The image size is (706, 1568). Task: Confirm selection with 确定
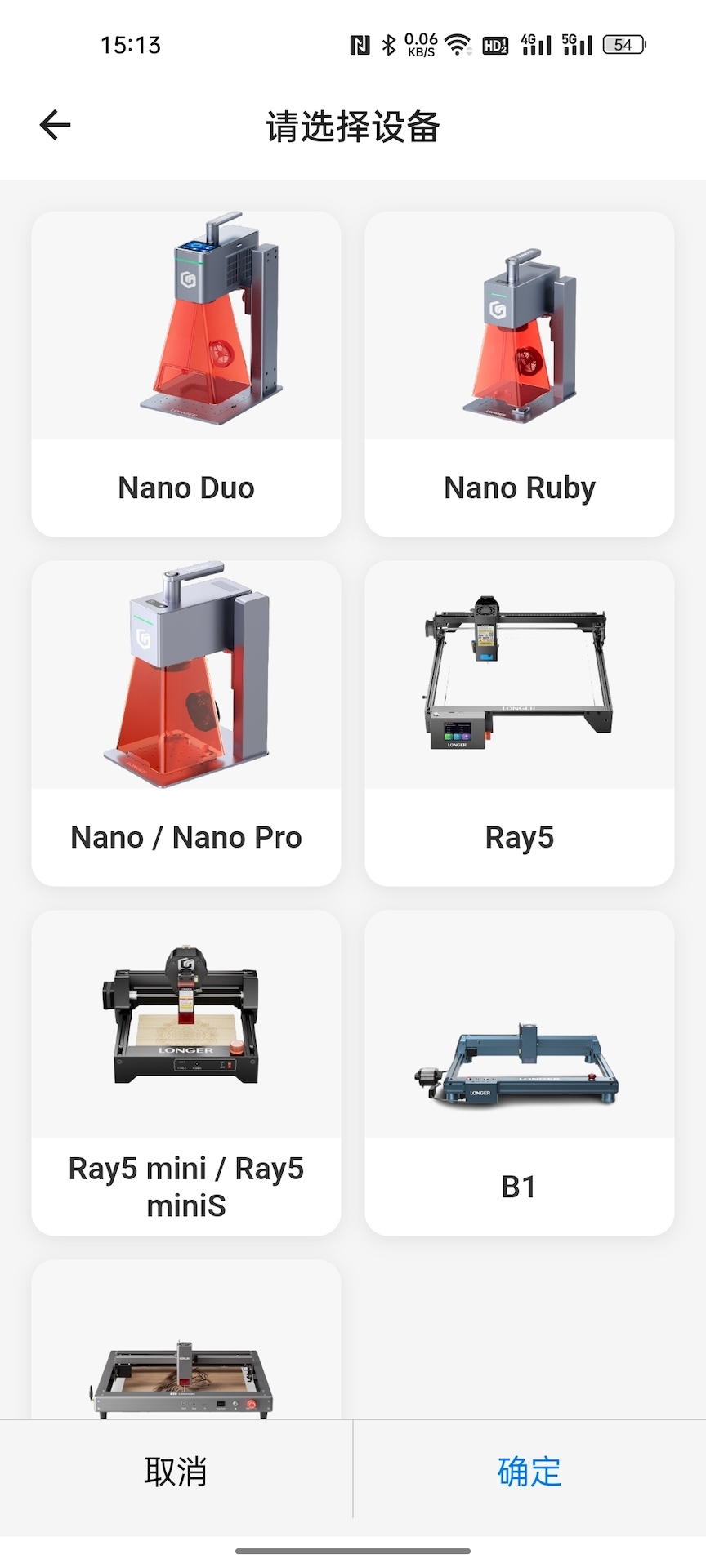point(529,1471)
